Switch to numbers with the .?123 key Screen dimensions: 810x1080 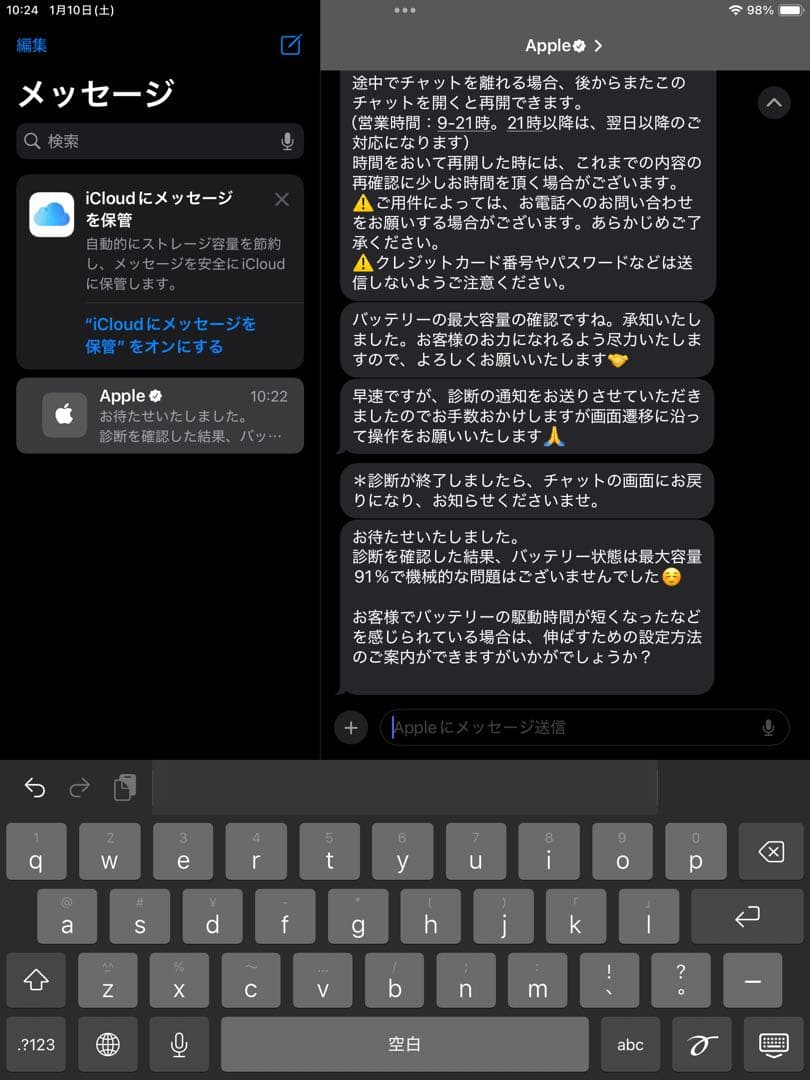36,1044
